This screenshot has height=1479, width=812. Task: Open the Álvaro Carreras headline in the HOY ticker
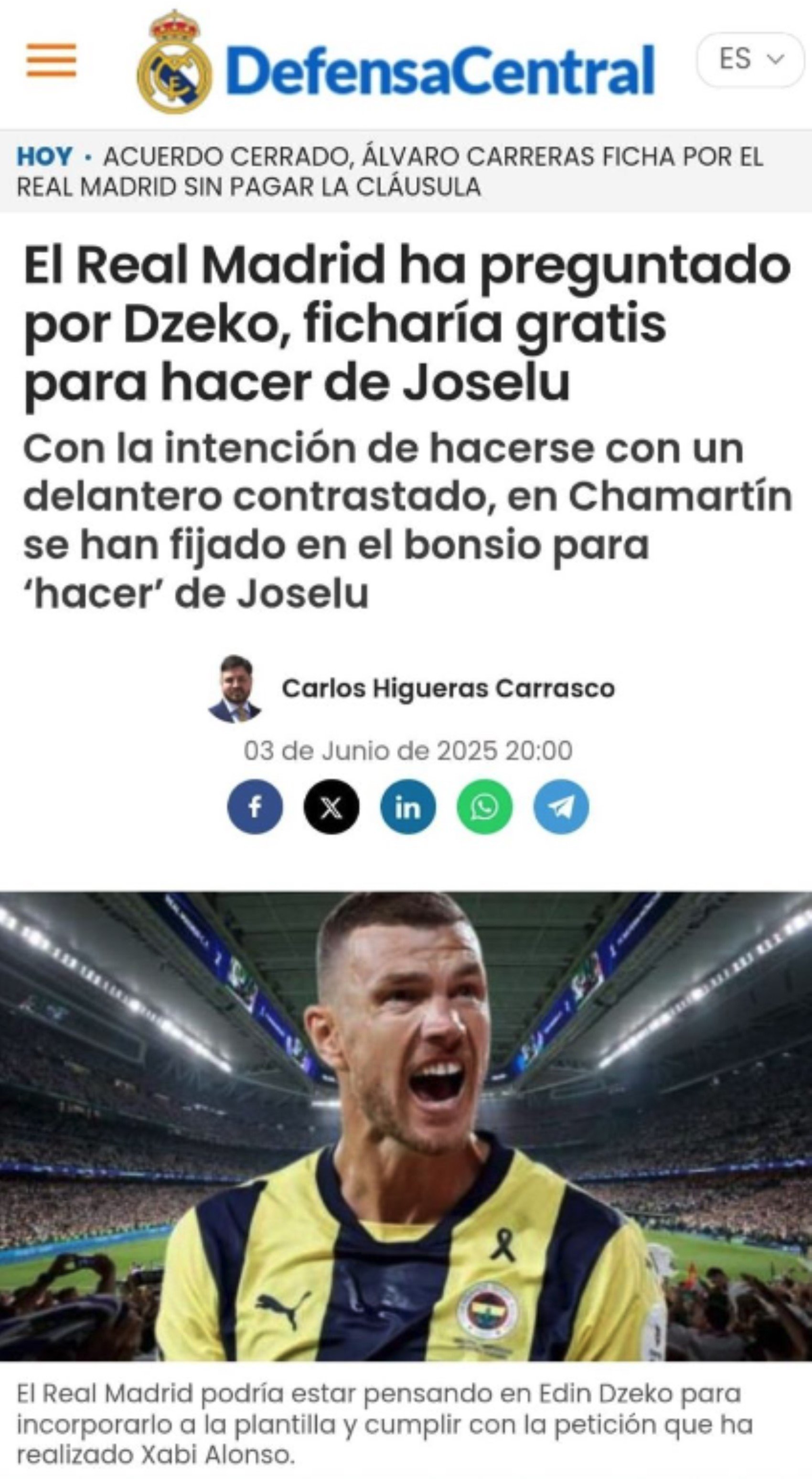390,171
